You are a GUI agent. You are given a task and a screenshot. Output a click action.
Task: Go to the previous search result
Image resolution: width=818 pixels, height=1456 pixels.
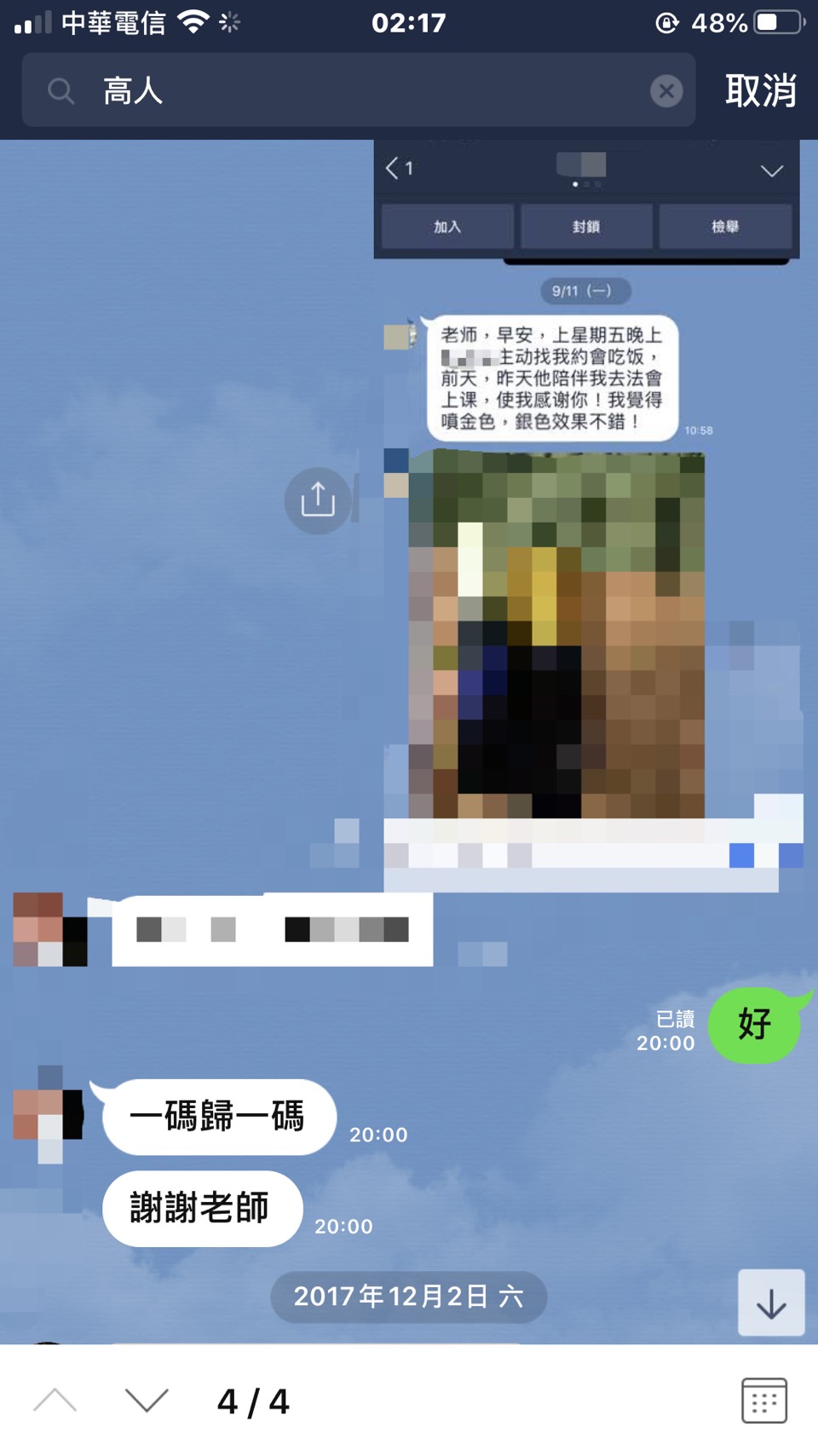[55, 1401]
